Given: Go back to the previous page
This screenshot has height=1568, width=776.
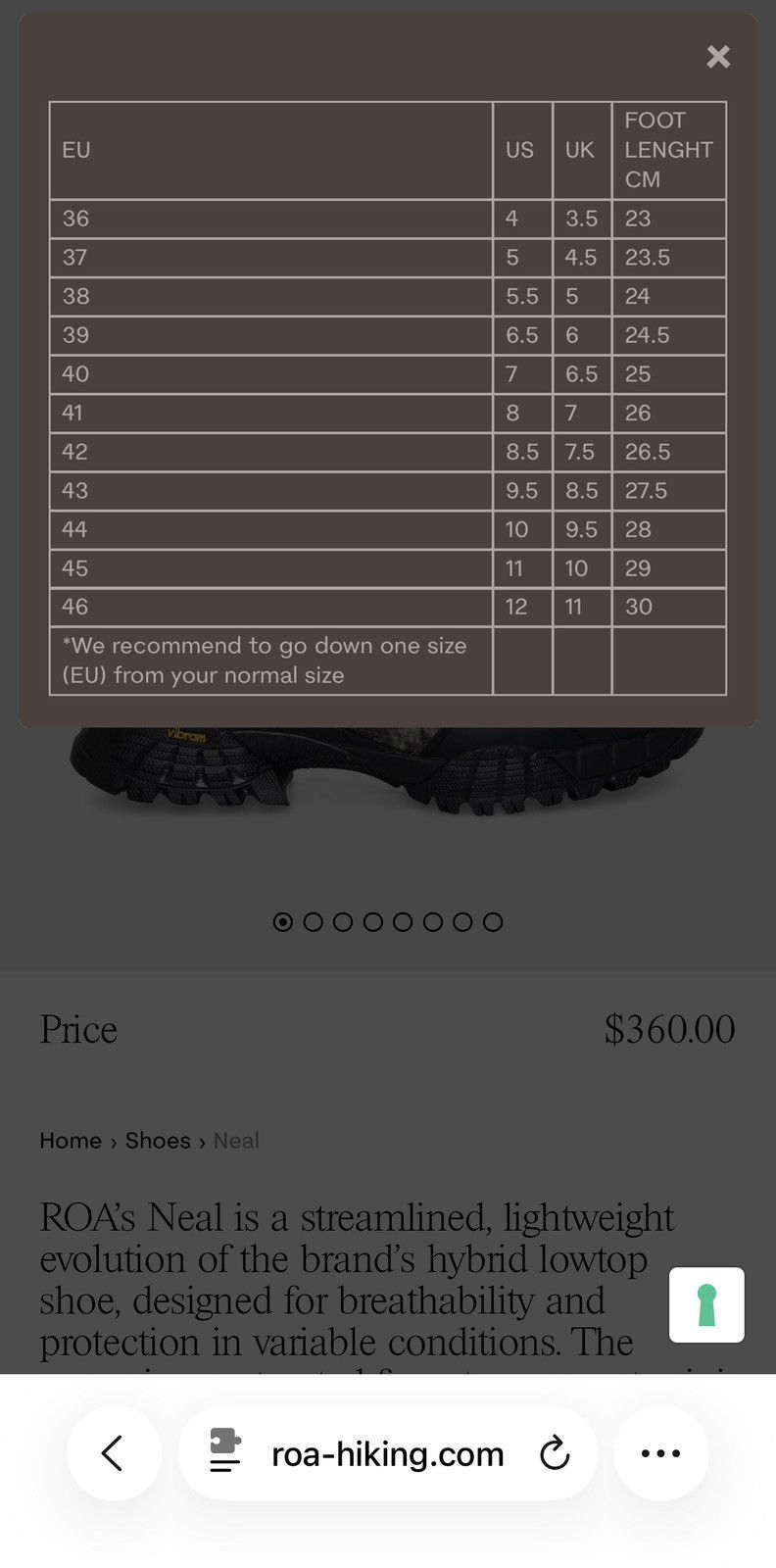Looking at the screenshot, I should [x=114, y=1453].
